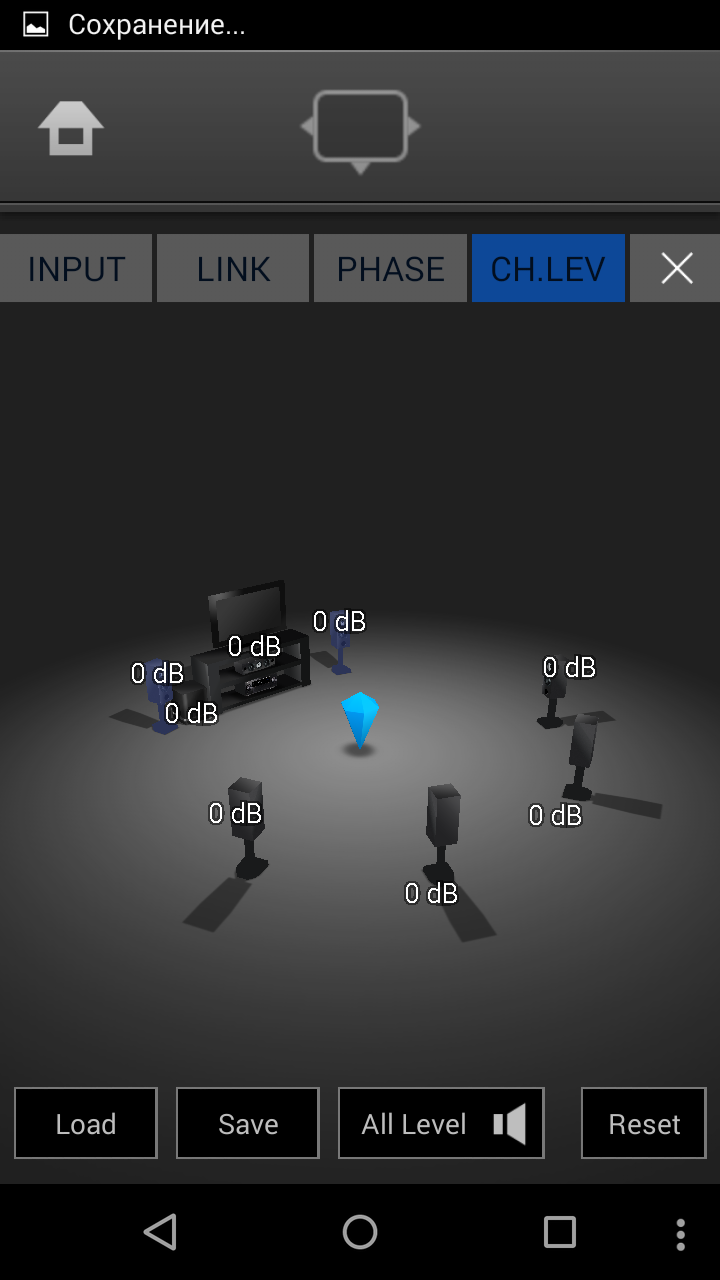Load a saved level preset
This screenshot has height=1280, width=720.
coord(86,1124)
